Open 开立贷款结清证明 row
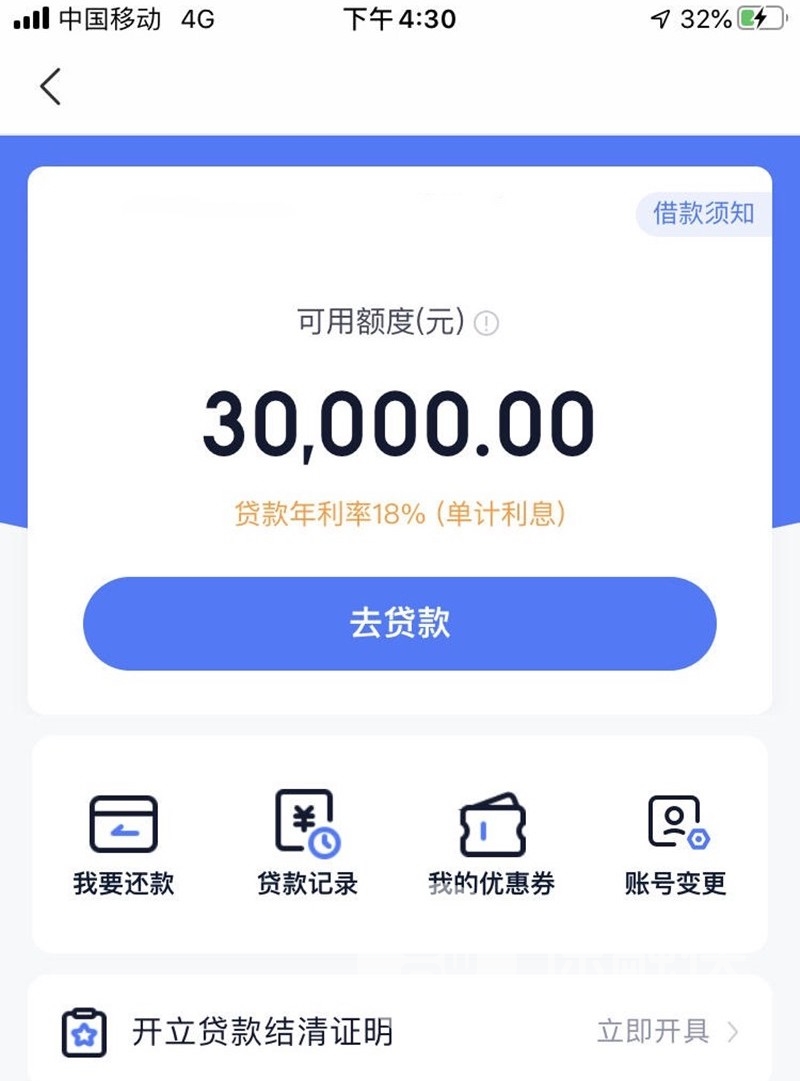Viewport: 800px width, 1081px height. 400,1031
